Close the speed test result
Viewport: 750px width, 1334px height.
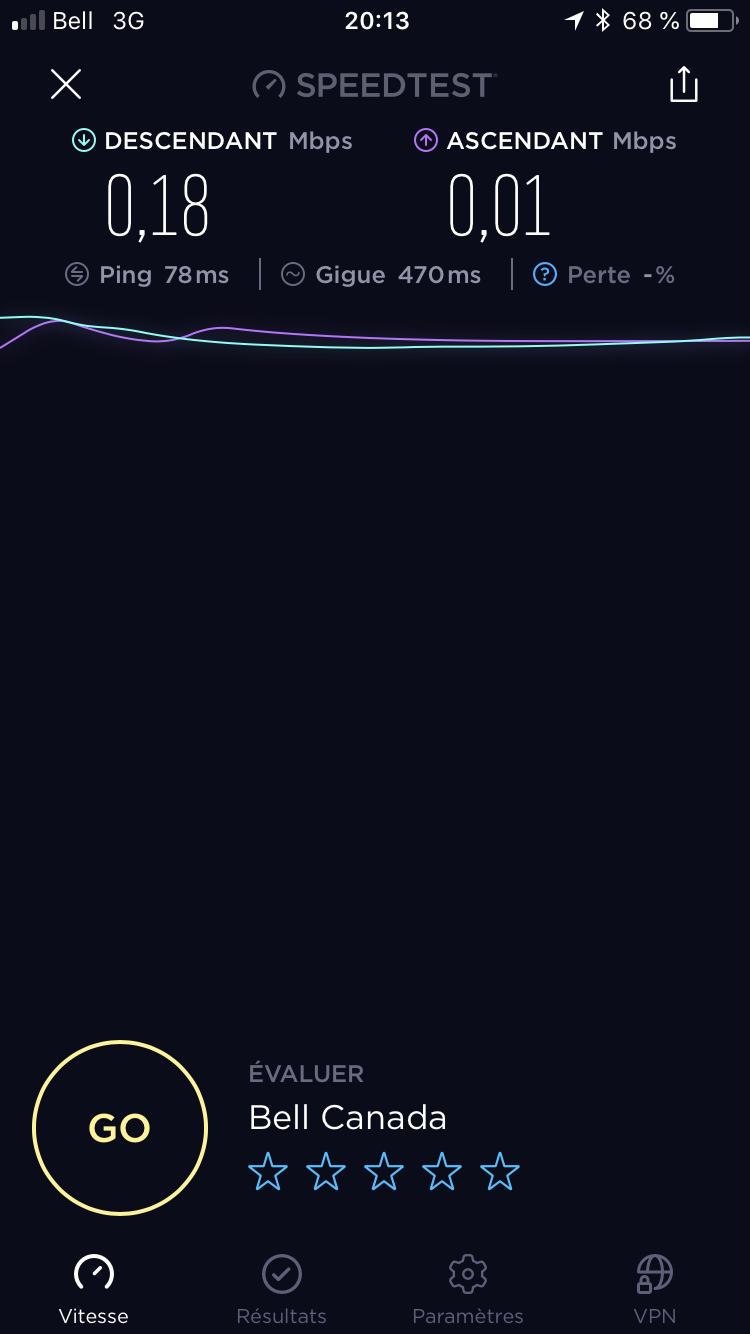click(66, 85)
